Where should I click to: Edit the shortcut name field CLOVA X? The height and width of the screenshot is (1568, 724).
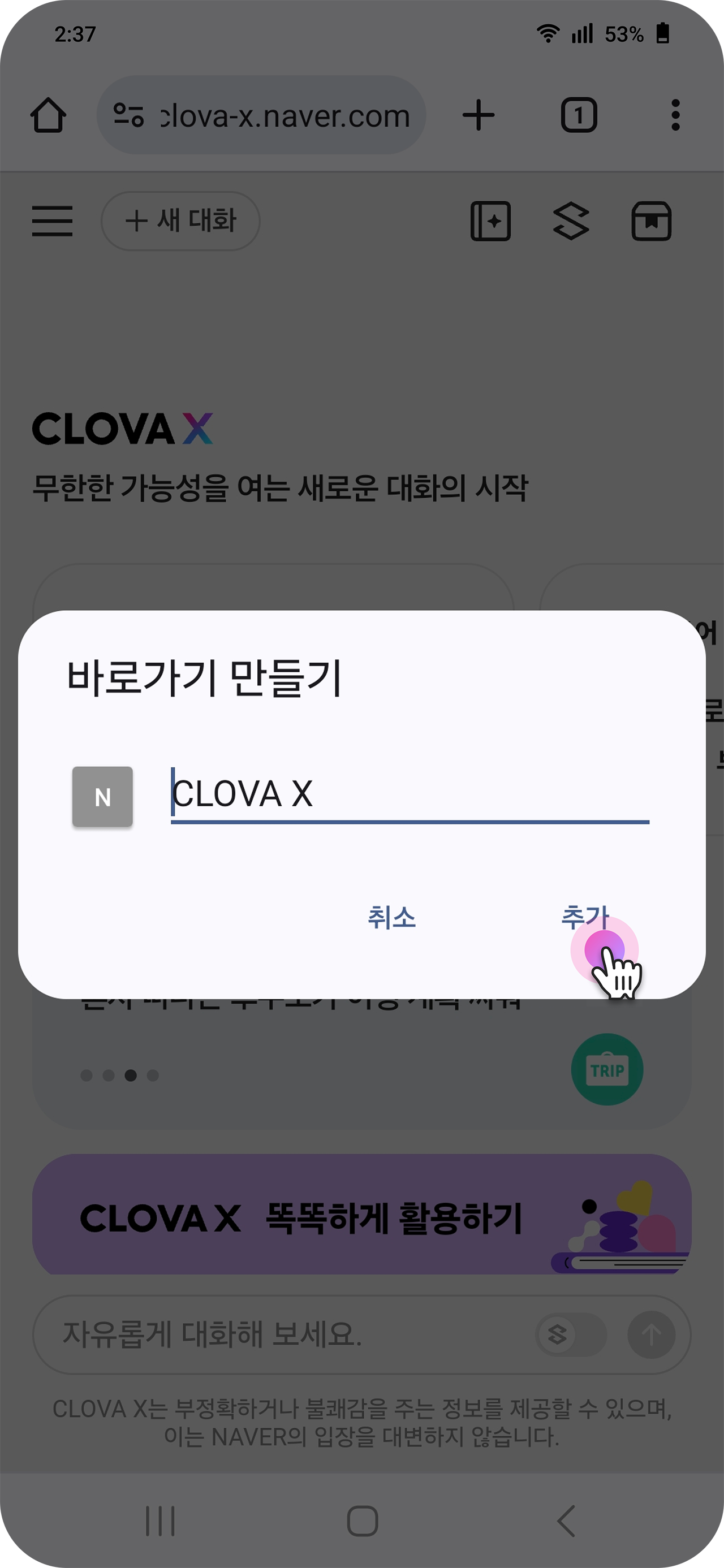pyautogui.click(x=409, y=794)
